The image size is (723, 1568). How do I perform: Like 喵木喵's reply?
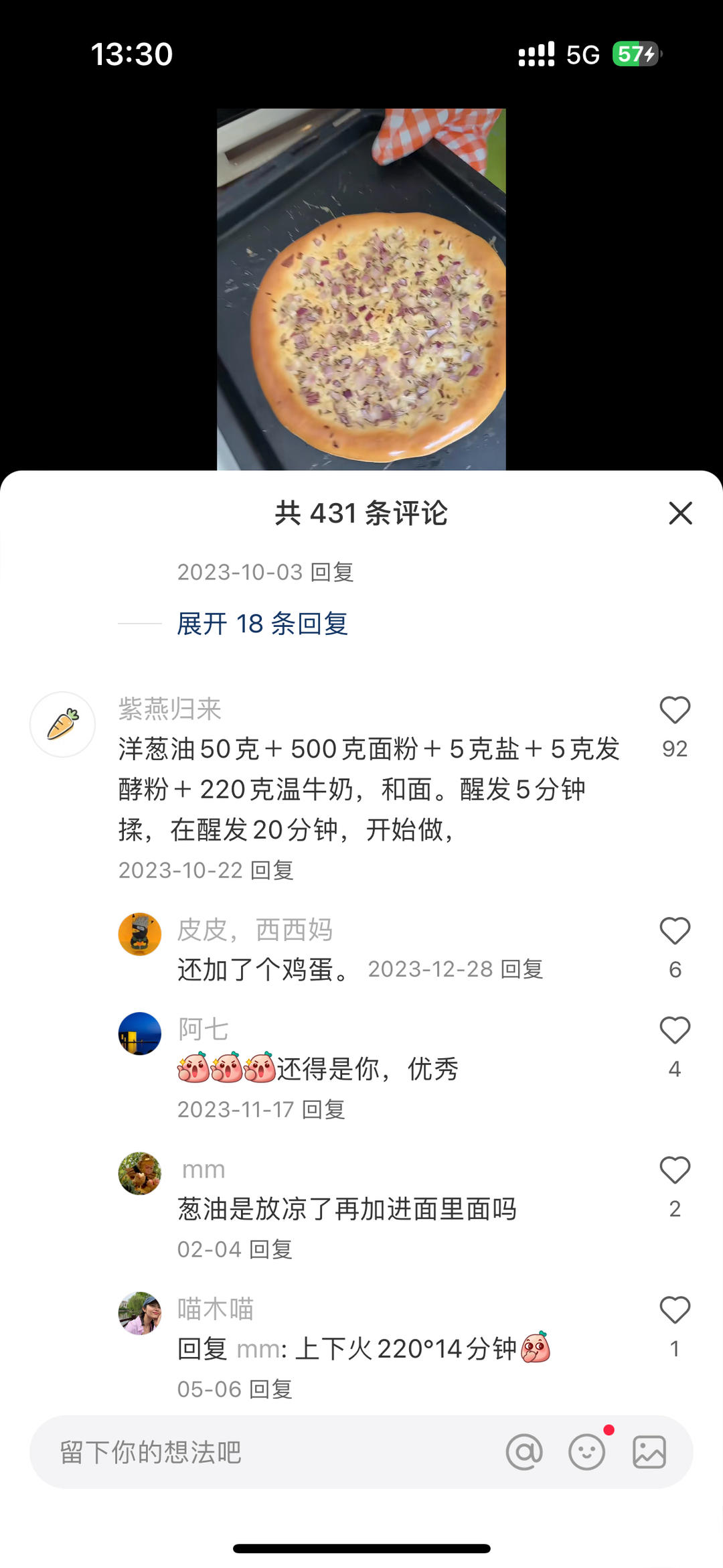tap(674, 1310)
